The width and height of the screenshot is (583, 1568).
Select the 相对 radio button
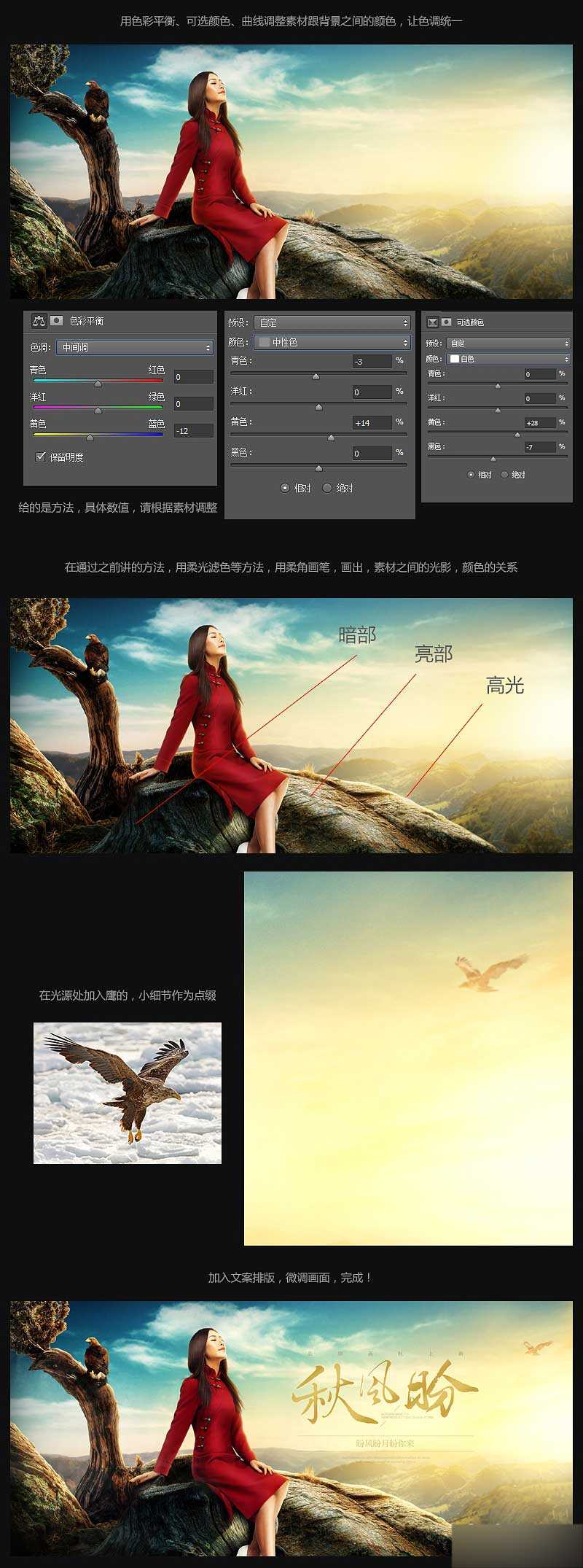284,488
